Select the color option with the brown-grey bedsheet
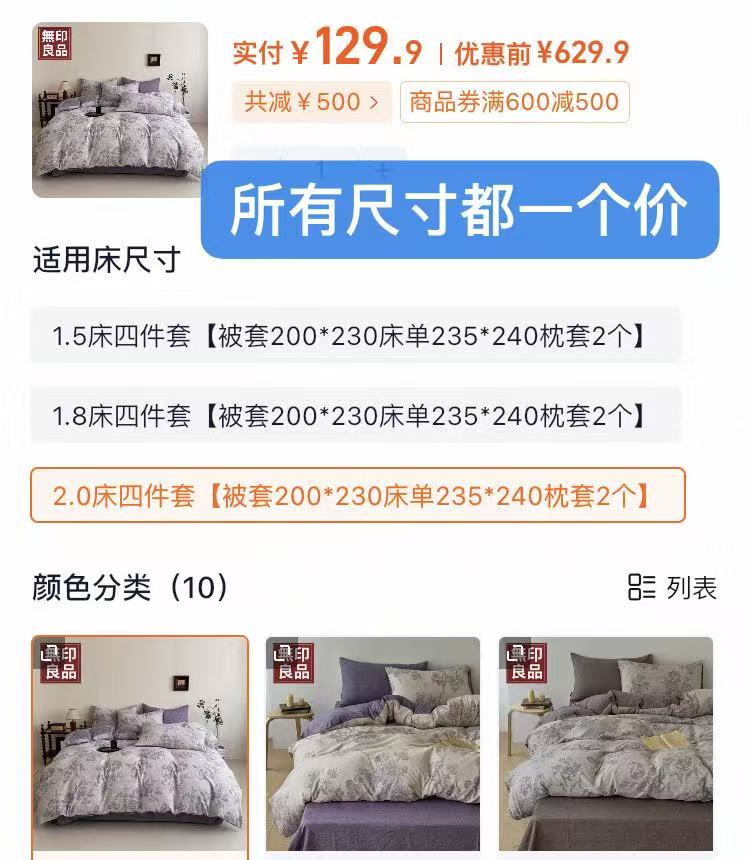This screenshot has width=750, height=860. (x=606, y=745)
